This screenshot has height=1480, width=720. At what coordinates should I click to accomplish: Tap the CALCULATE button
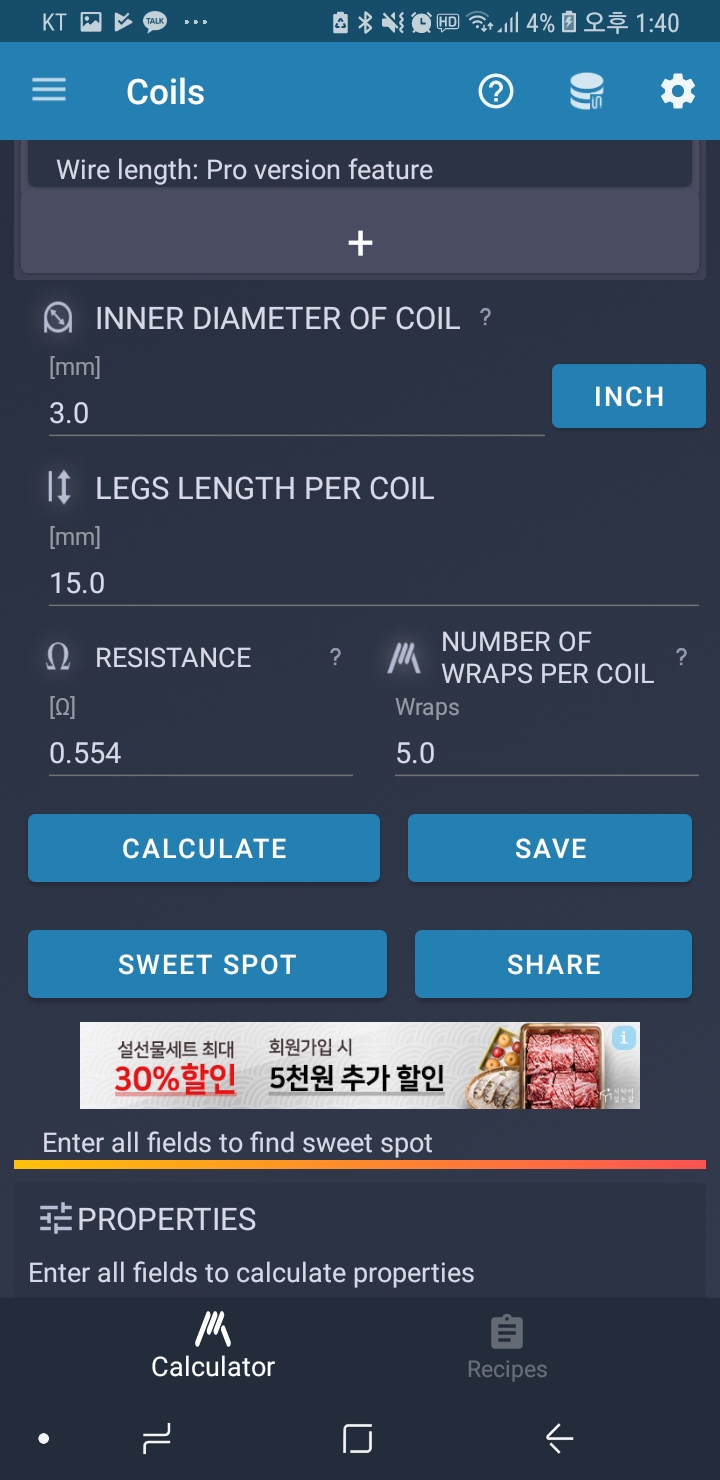pos(204,848)
